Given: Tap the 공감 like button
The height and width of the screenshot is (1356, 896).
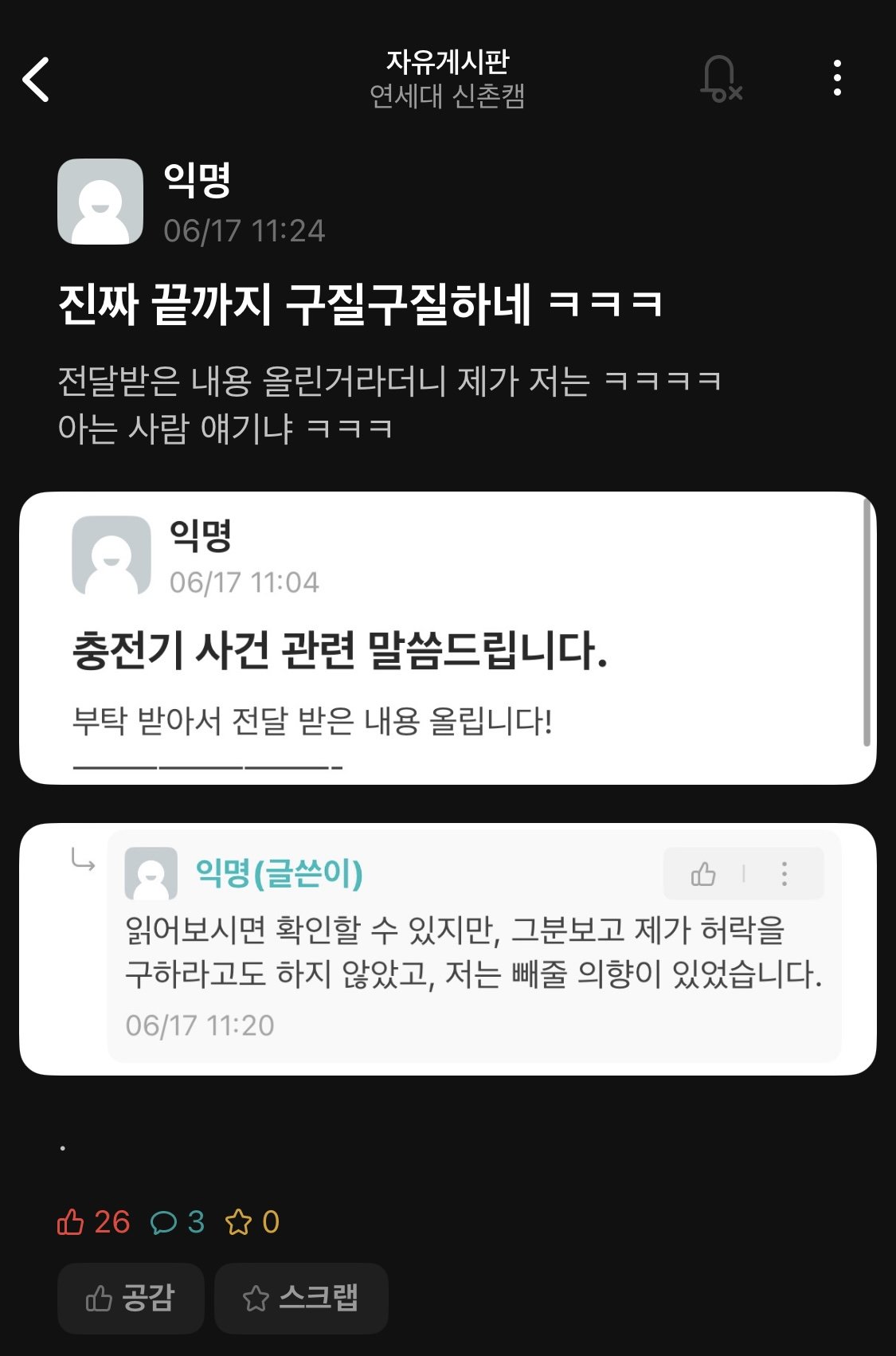Looking at the screenshot, I should (131, 1298).
